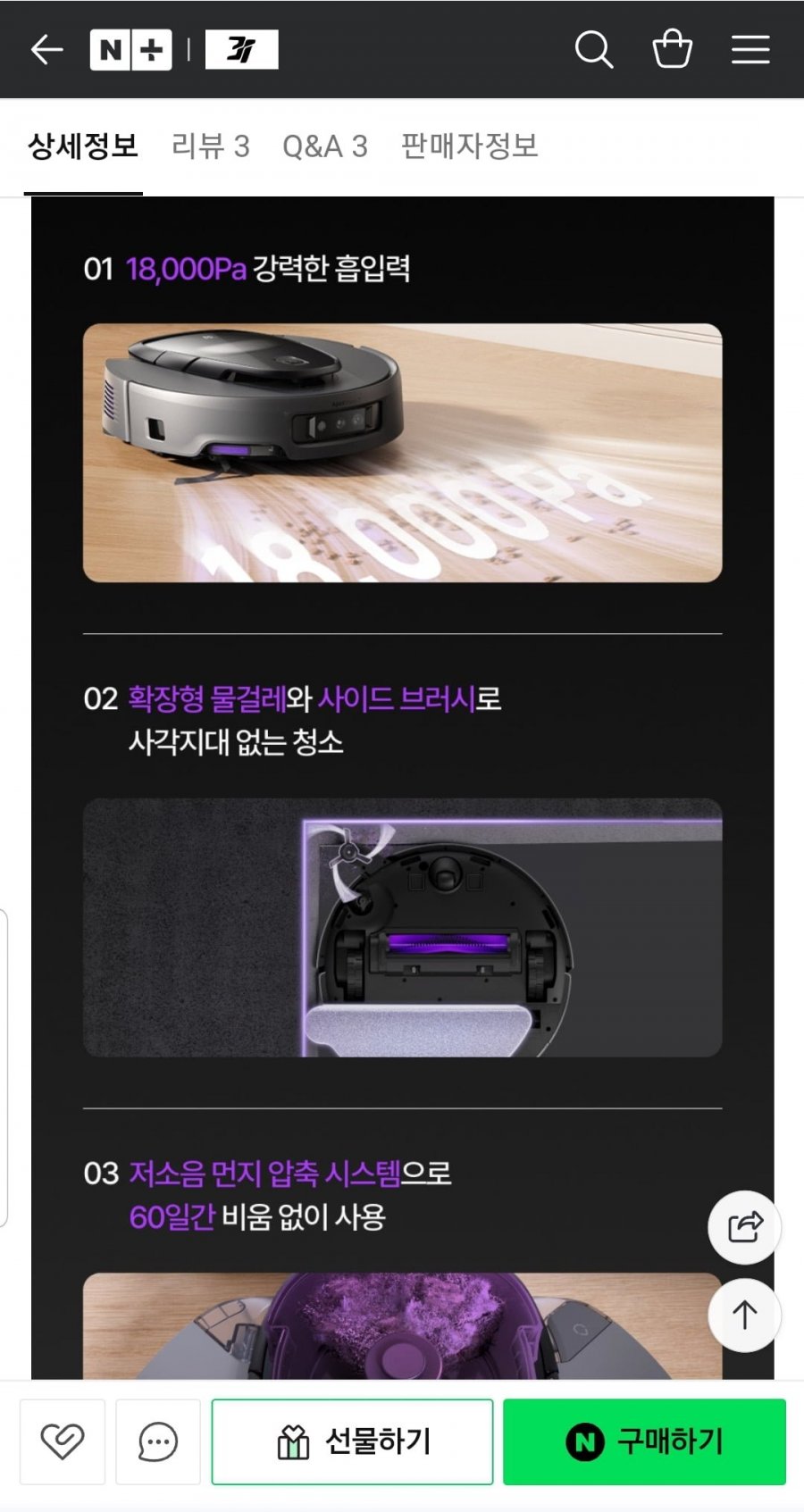Open the shopping cart
This screenshot has width=804, height=1512.
(x=673, y=49)
